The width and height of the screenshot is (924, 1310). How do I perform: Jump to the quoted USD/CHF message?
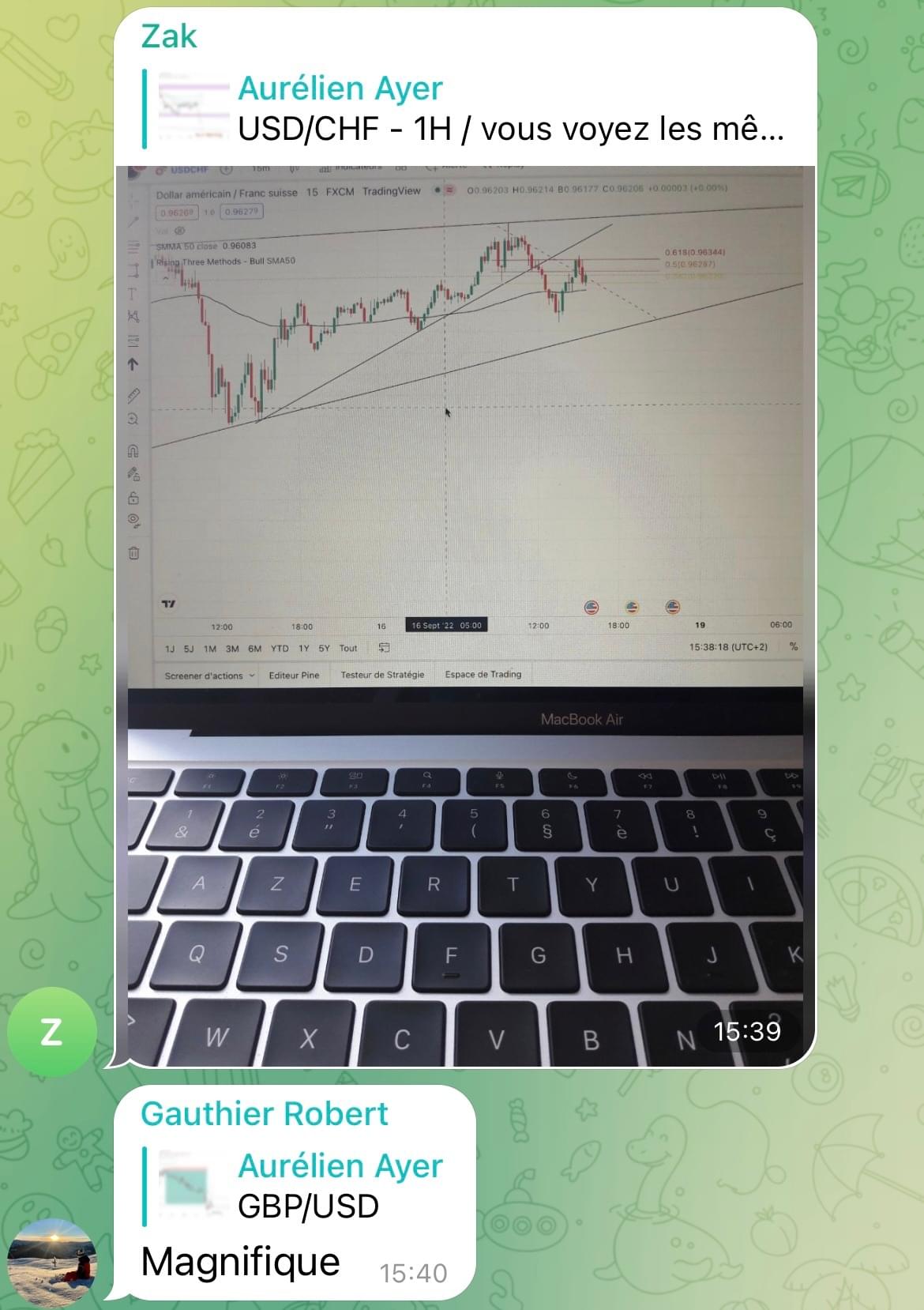[466, 109]
